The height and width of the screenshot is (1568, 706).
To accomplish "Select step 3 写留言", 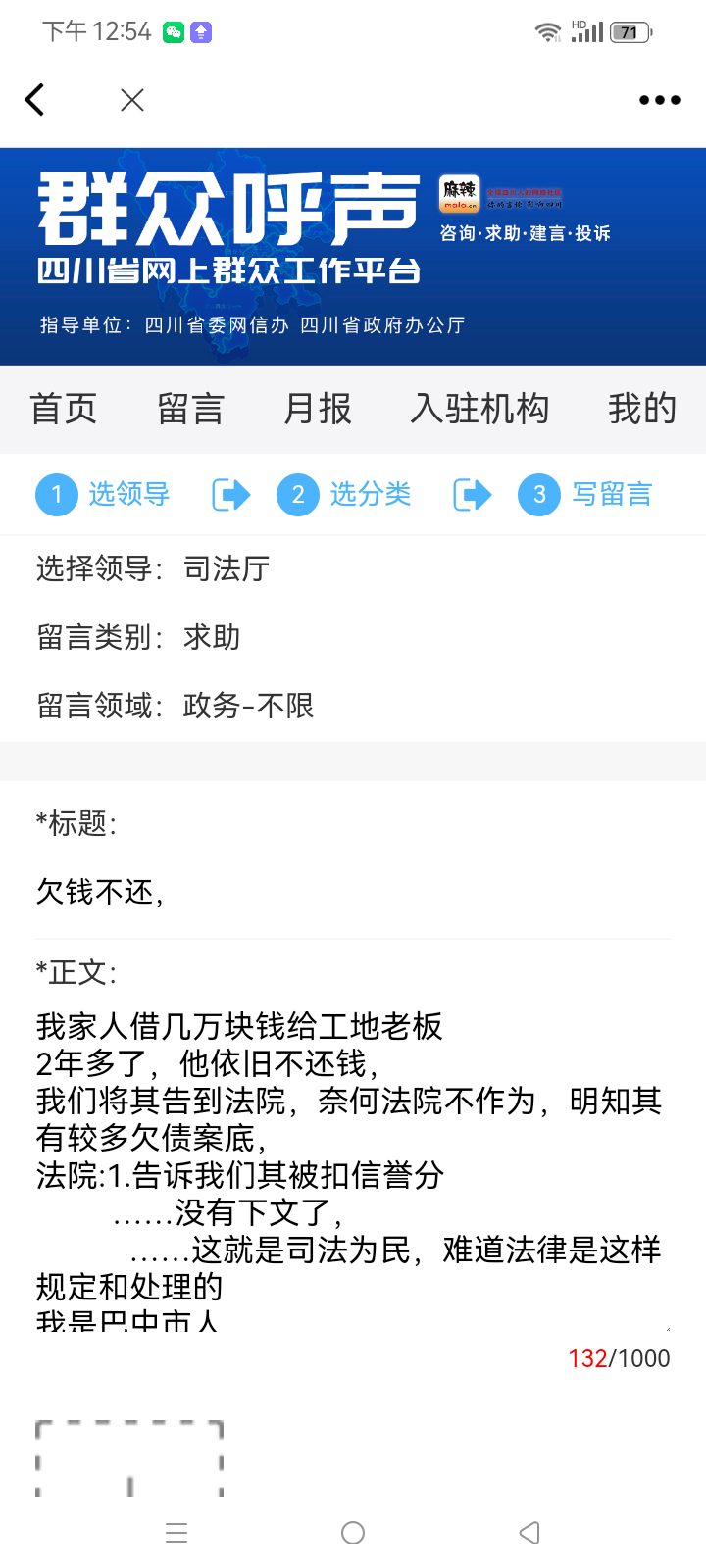I will 585,494.
